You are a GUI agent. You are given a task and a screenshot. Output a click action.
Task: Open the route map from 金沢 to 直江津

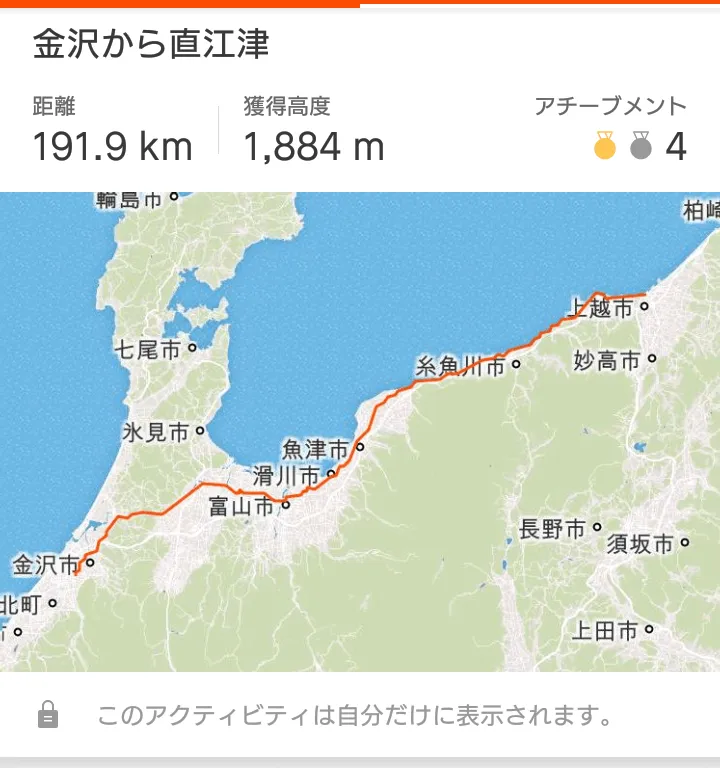click(360, 432)
